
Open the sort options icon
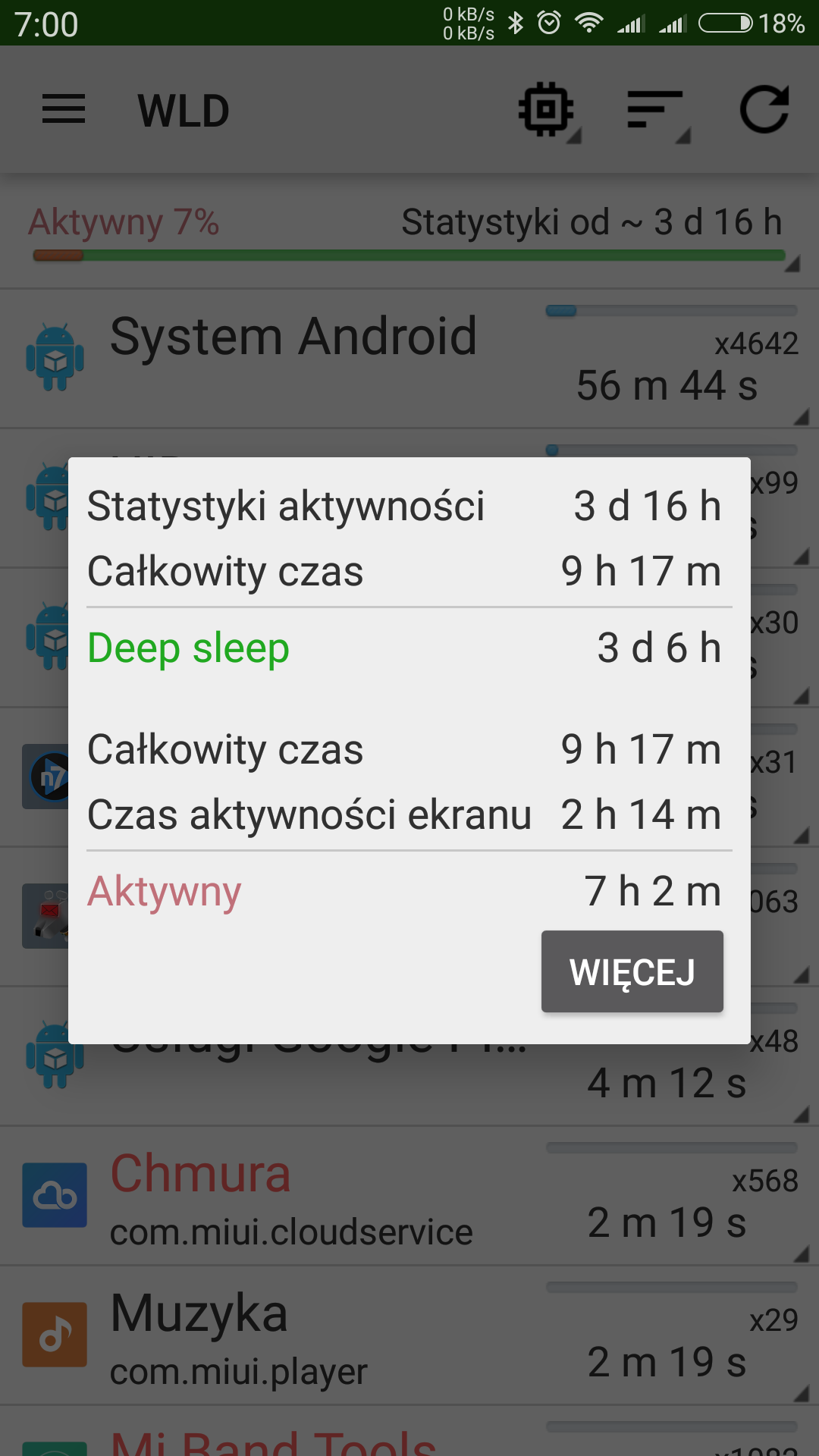[x=656, y=110]
